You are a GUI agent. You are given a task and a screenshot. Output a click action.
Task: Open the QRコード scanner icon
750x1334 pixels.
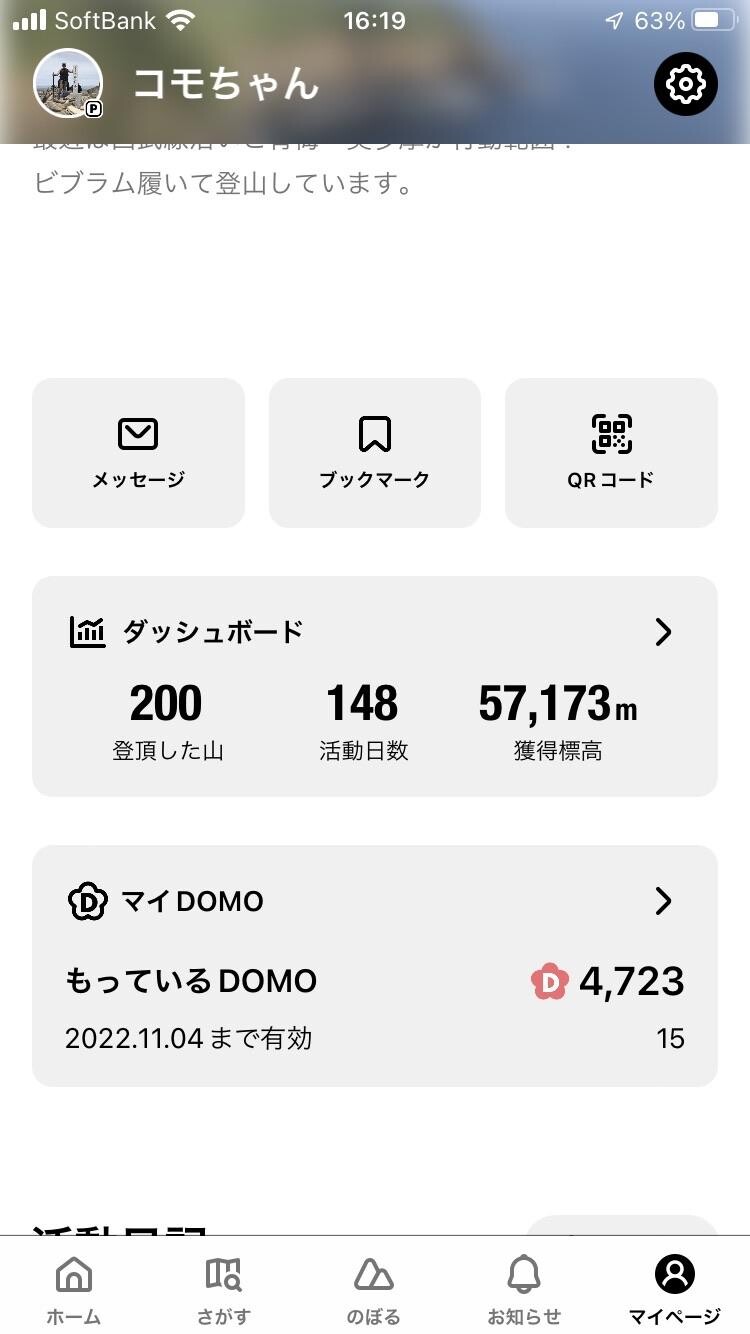[x=611, y=432]
